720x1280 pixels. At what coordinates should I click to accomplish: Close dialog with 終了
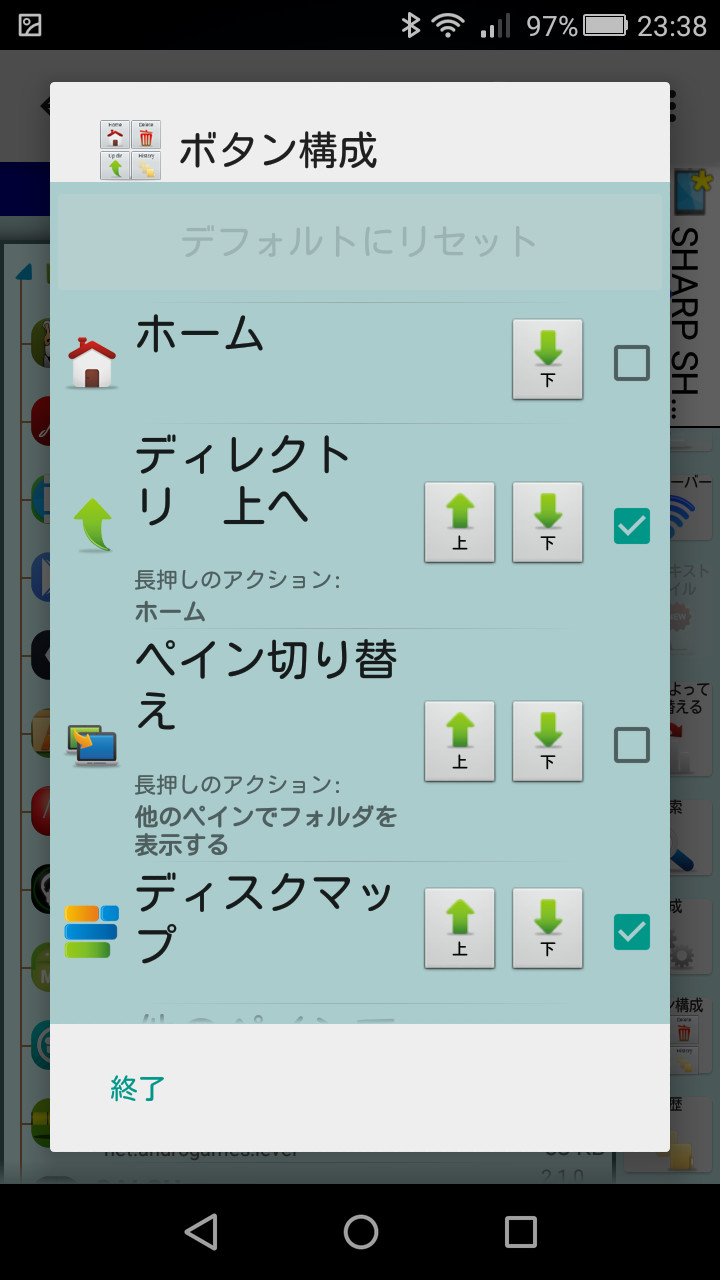click(138, 1088)
